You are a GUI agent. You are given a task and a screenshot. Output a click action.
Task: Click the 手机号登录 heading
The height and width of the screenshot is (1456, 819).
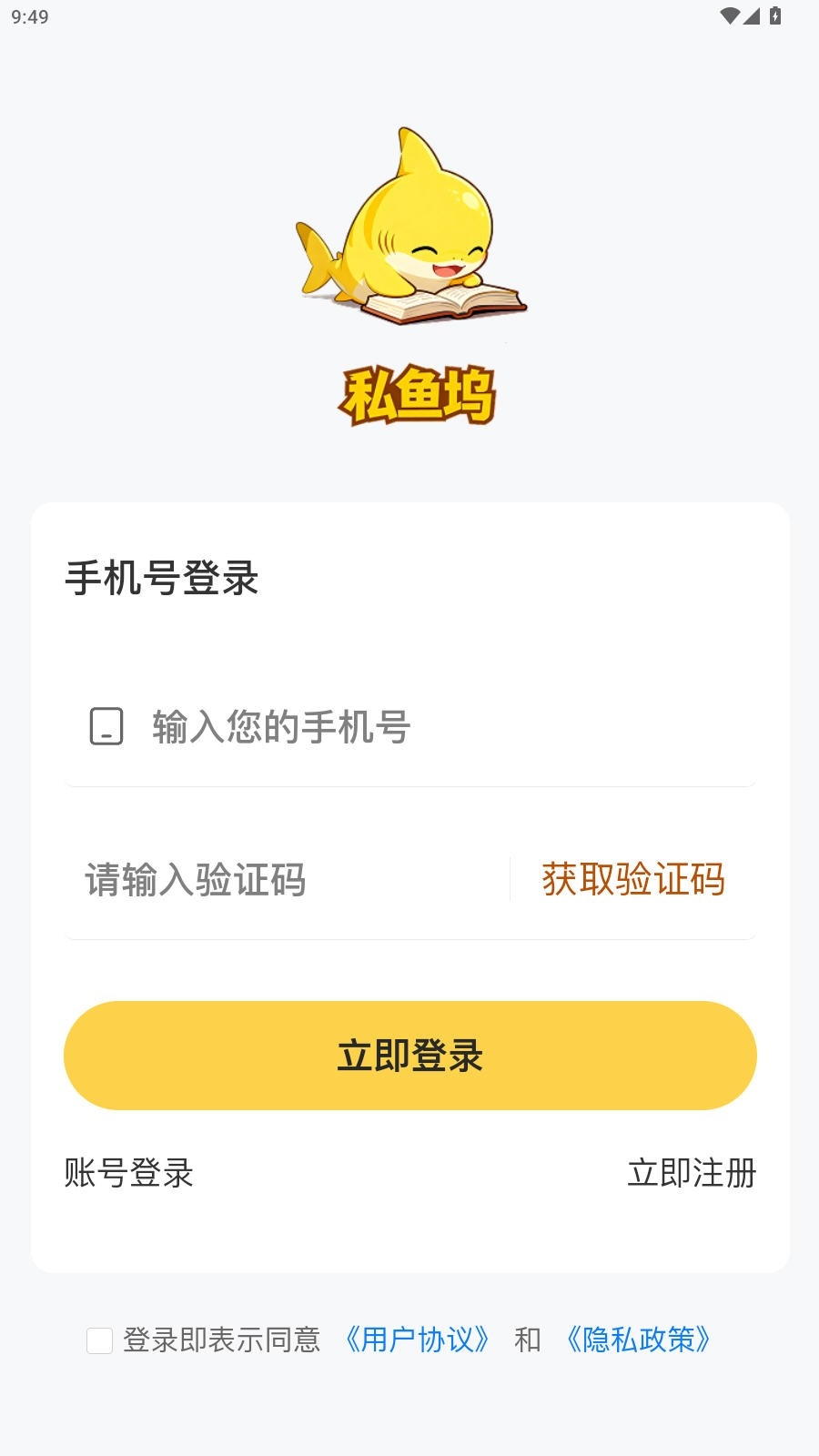pos(162,577)
